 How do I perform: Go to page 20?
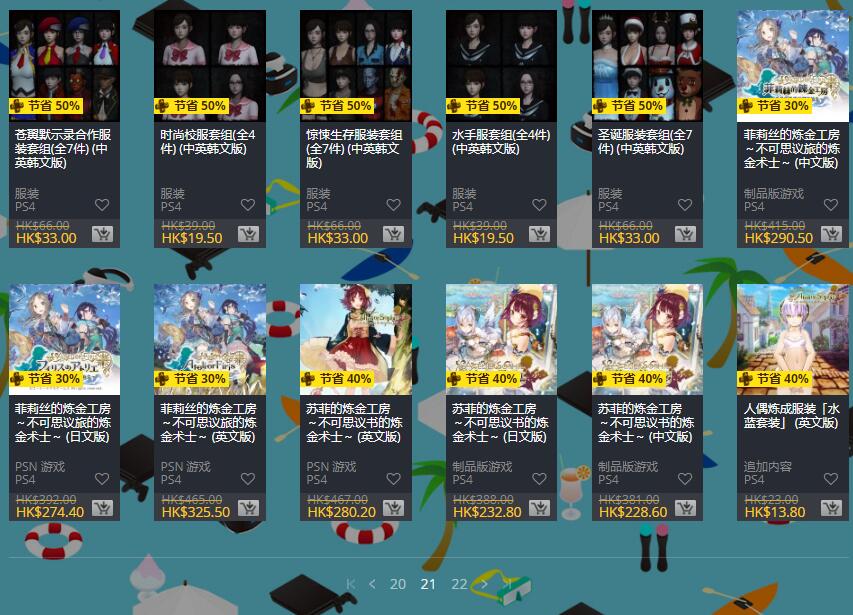[x=398, y=584]
